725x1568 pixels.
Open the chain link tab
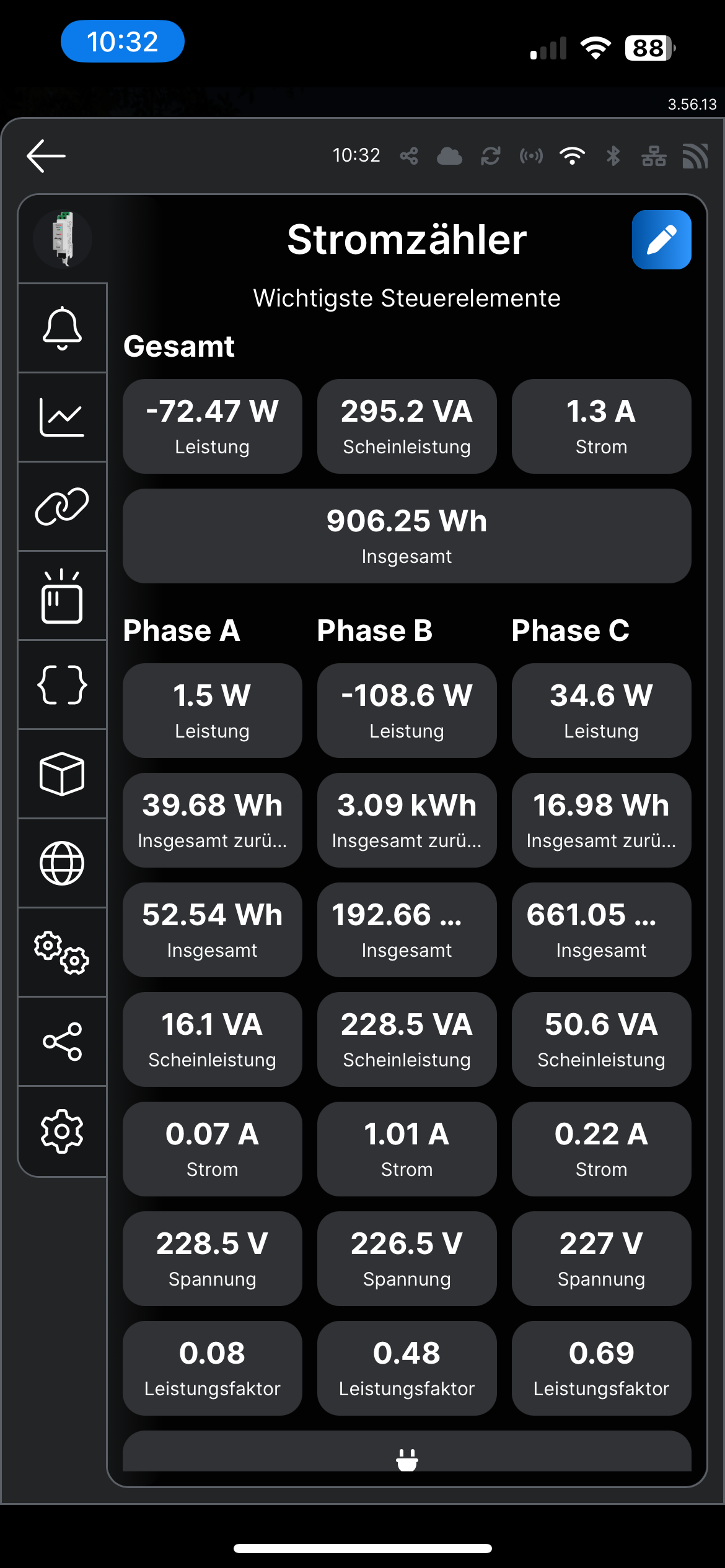pyautogui.click(x=62, y=507)
